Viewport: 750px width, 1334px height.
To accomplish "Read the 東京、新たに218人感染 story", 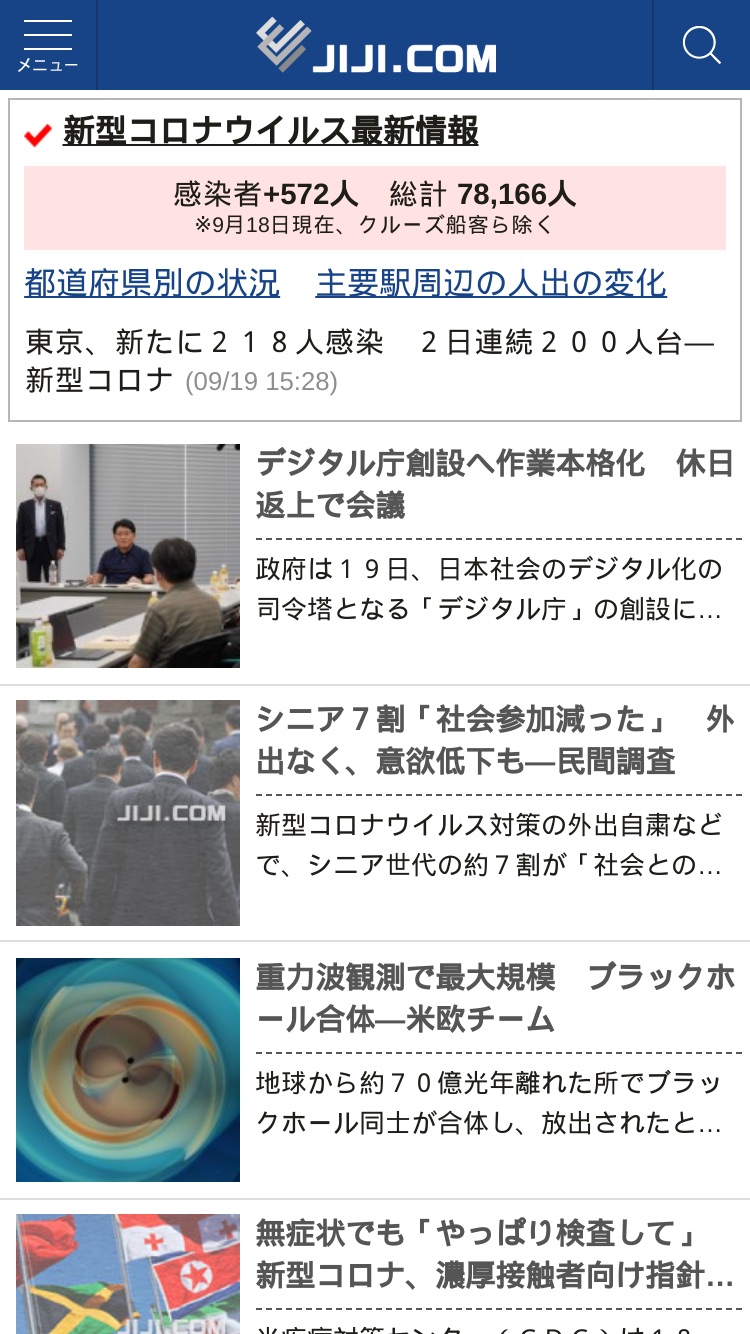I will [370, 361].
